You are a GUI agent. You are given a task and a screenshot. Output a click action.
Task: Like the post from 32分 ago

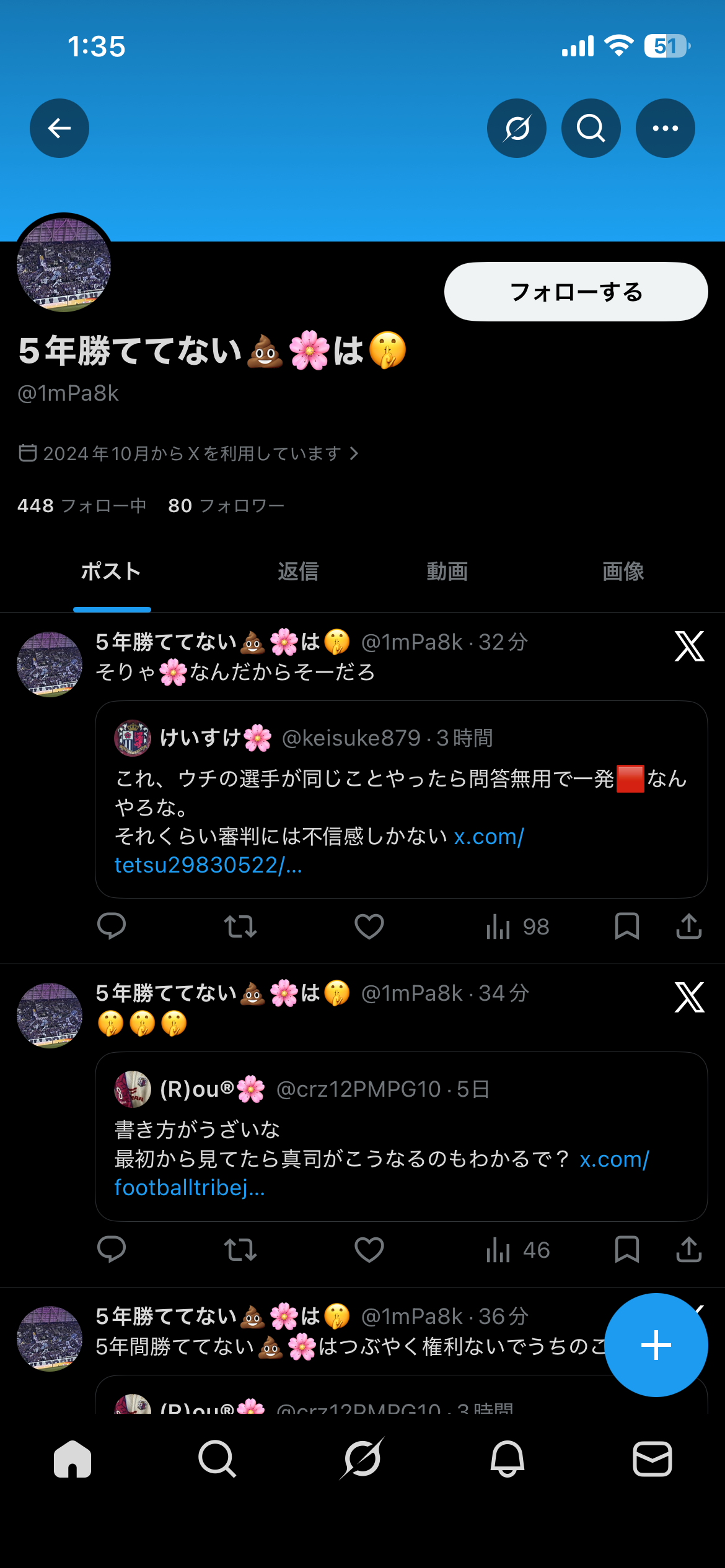(369, 926)
